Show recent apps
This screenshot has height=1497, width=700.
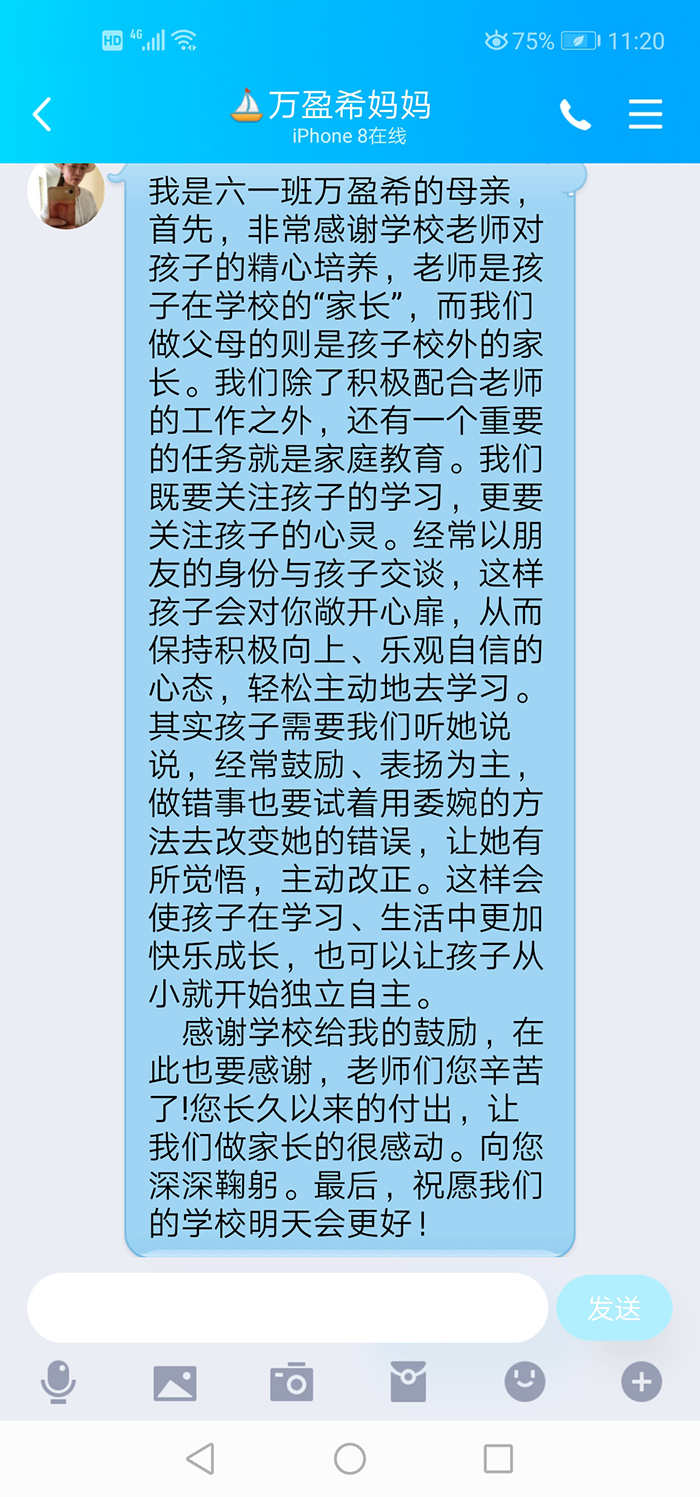pos(498,1459)
